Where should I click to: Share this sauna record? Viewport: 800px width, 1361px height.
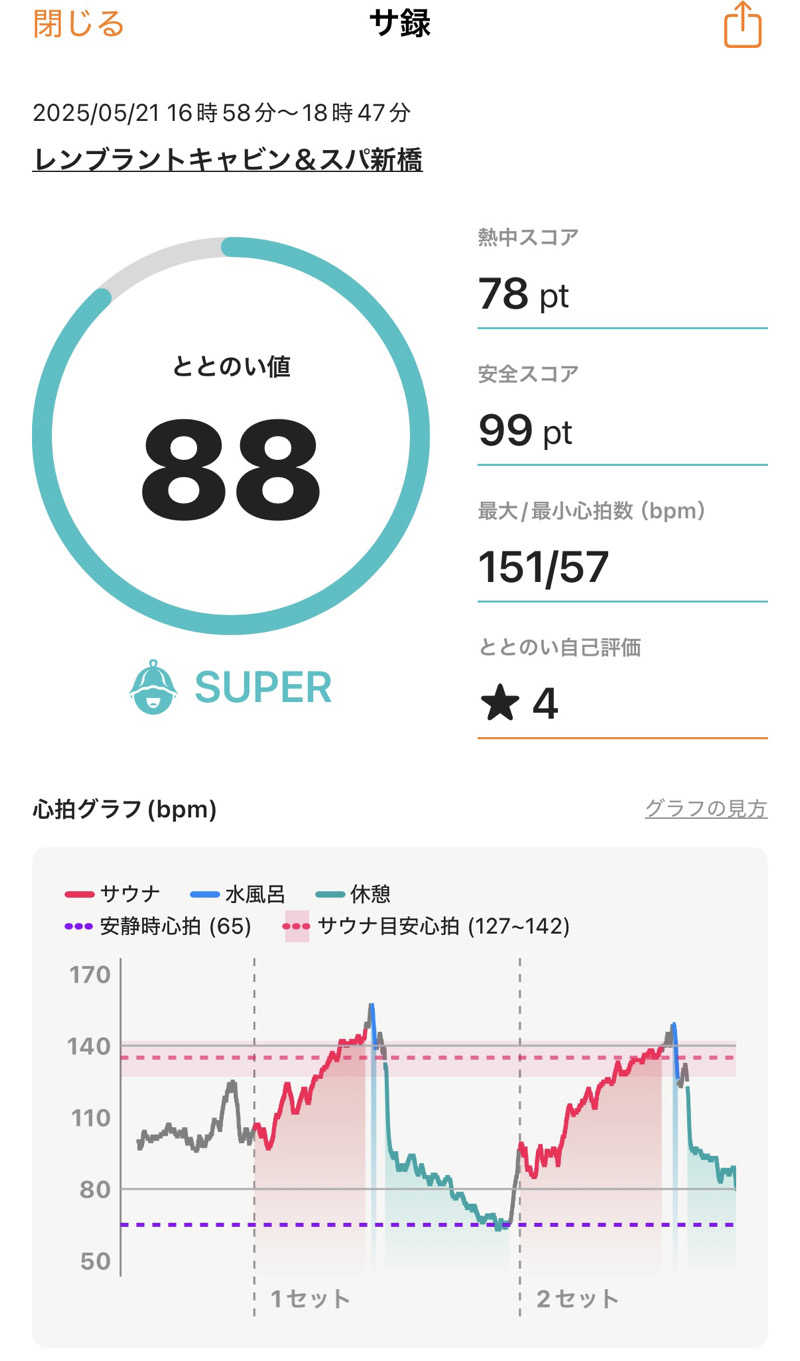click(x=742, y=25)
